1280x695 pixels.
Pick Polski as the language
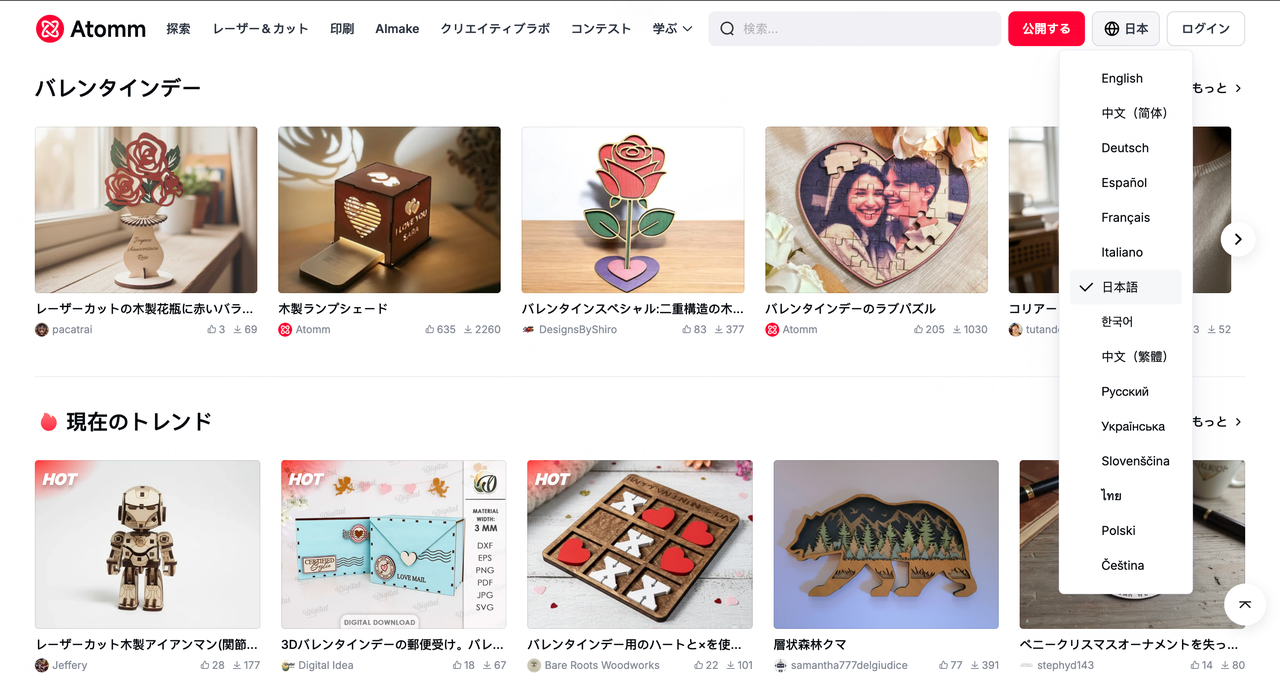[1118, 530]
